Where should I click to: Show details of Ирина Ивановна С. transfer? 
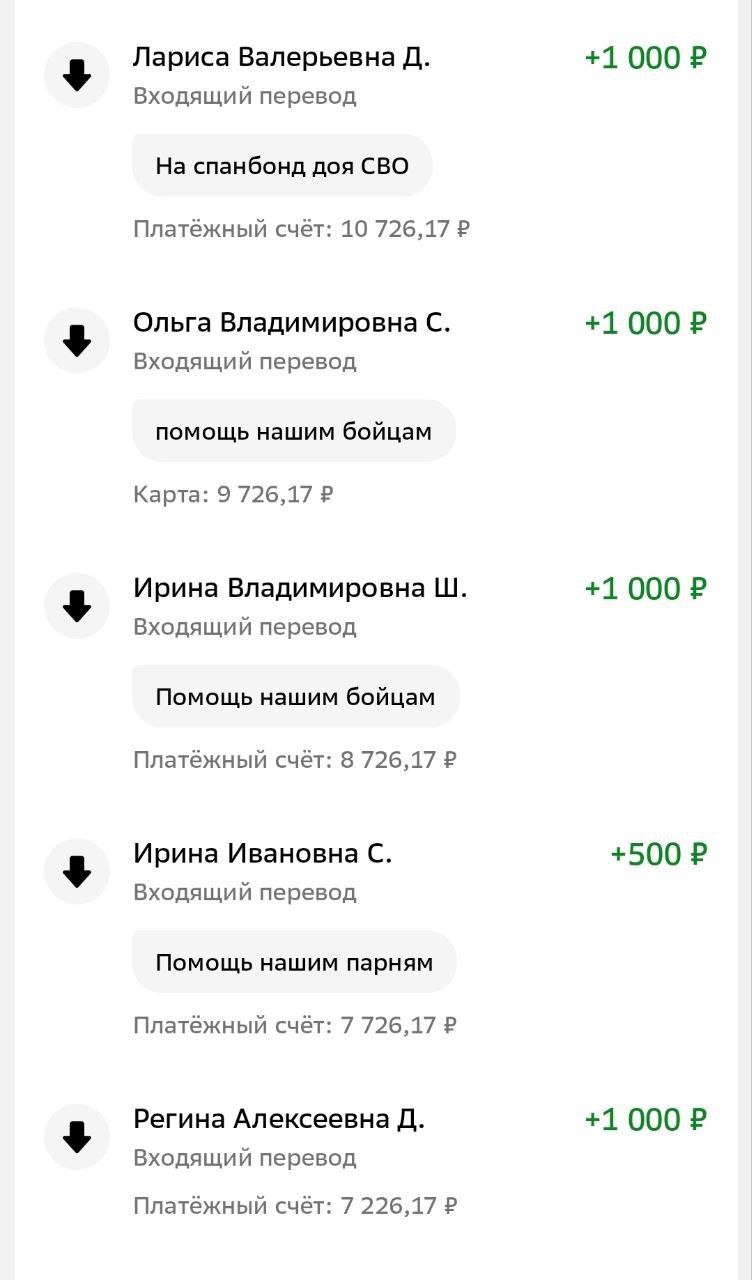tap(262, 854)
